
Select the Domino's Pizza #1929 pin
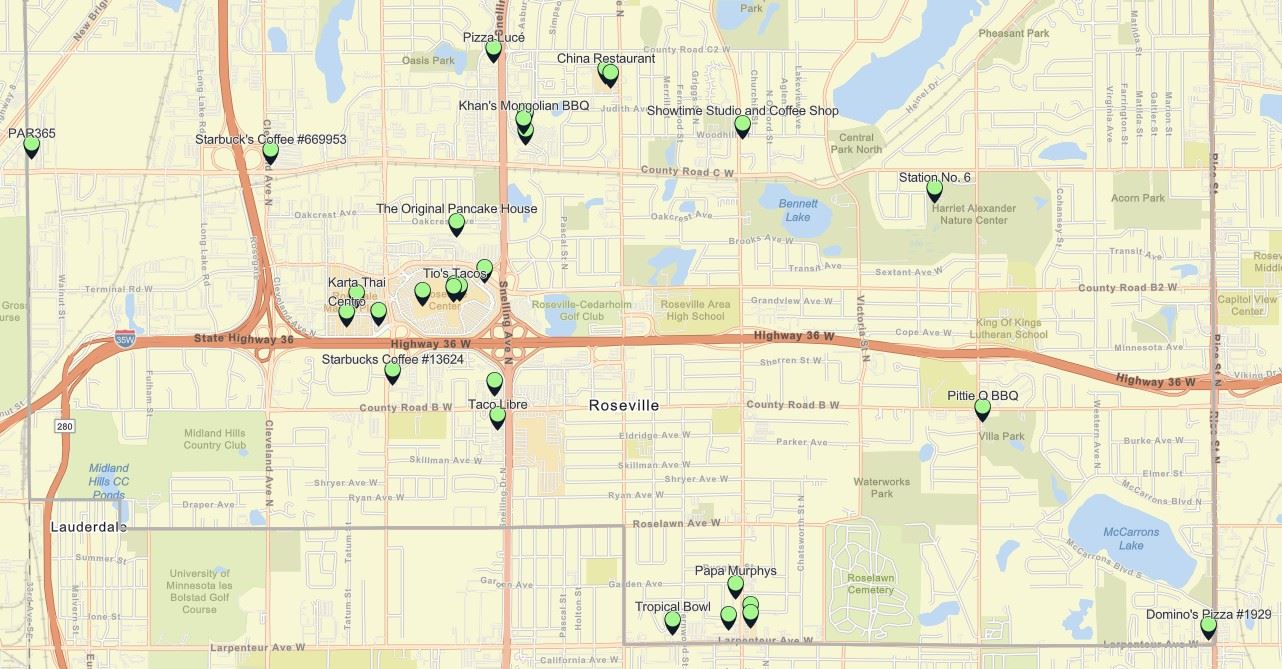[x=1208, y=627]
